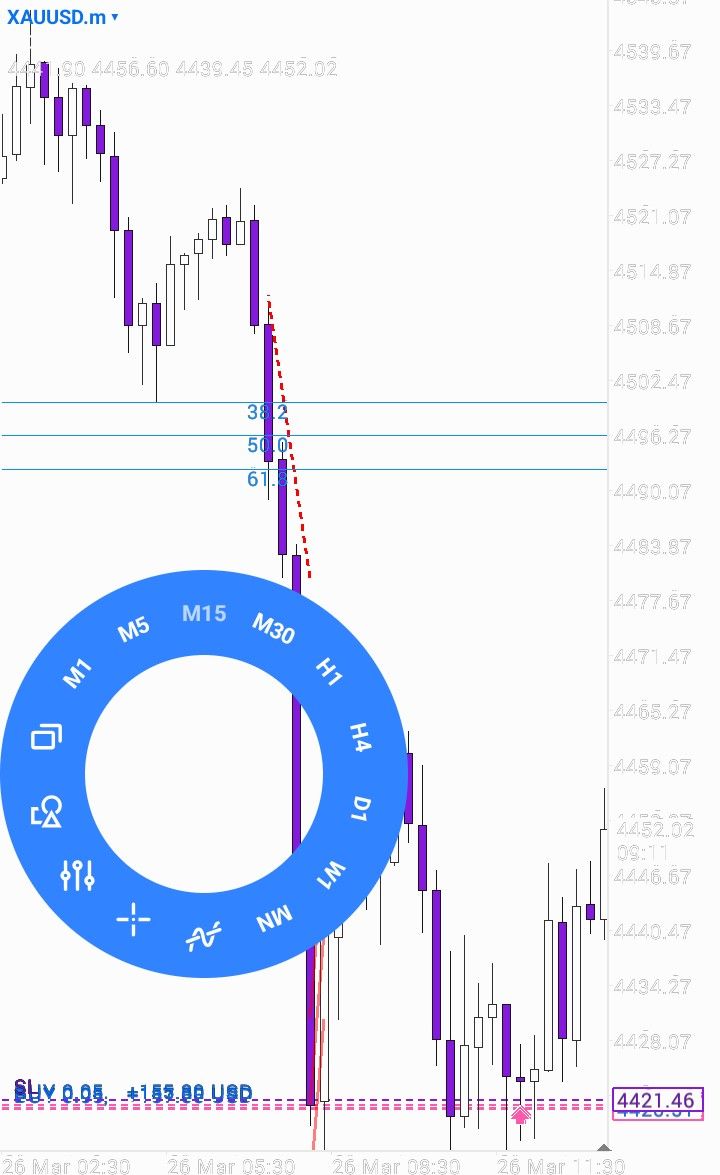Set chart to H4 timeframe
This screenshot has width=720, height=1175.
tap(360, 739)
